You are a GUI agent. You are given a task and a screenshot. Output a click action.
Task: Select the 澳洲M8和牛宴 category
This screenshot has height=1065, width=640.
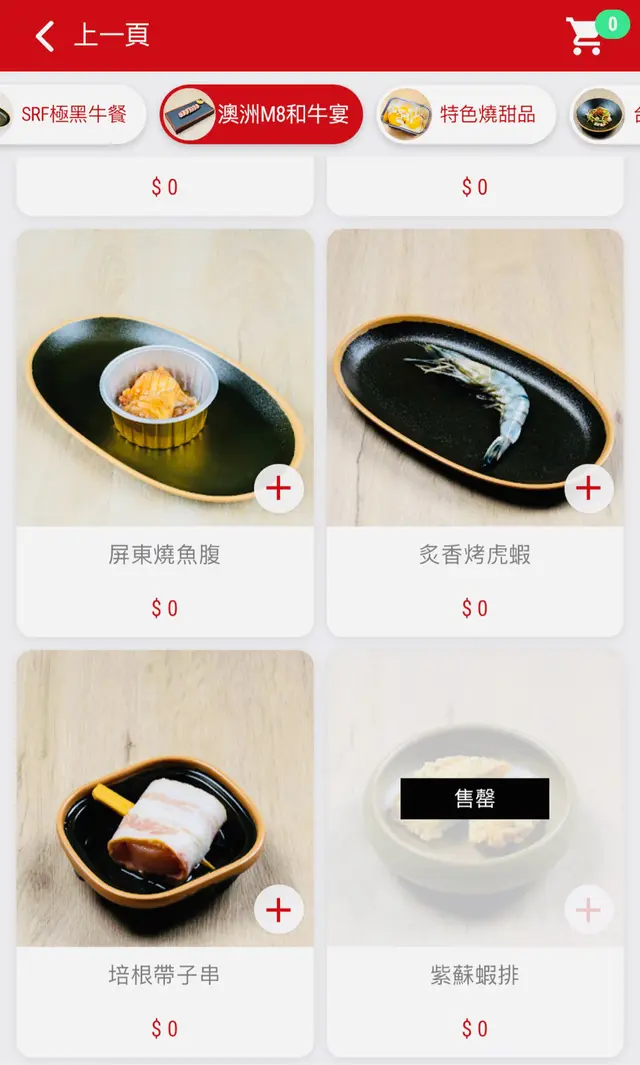(x=261, y=114)
